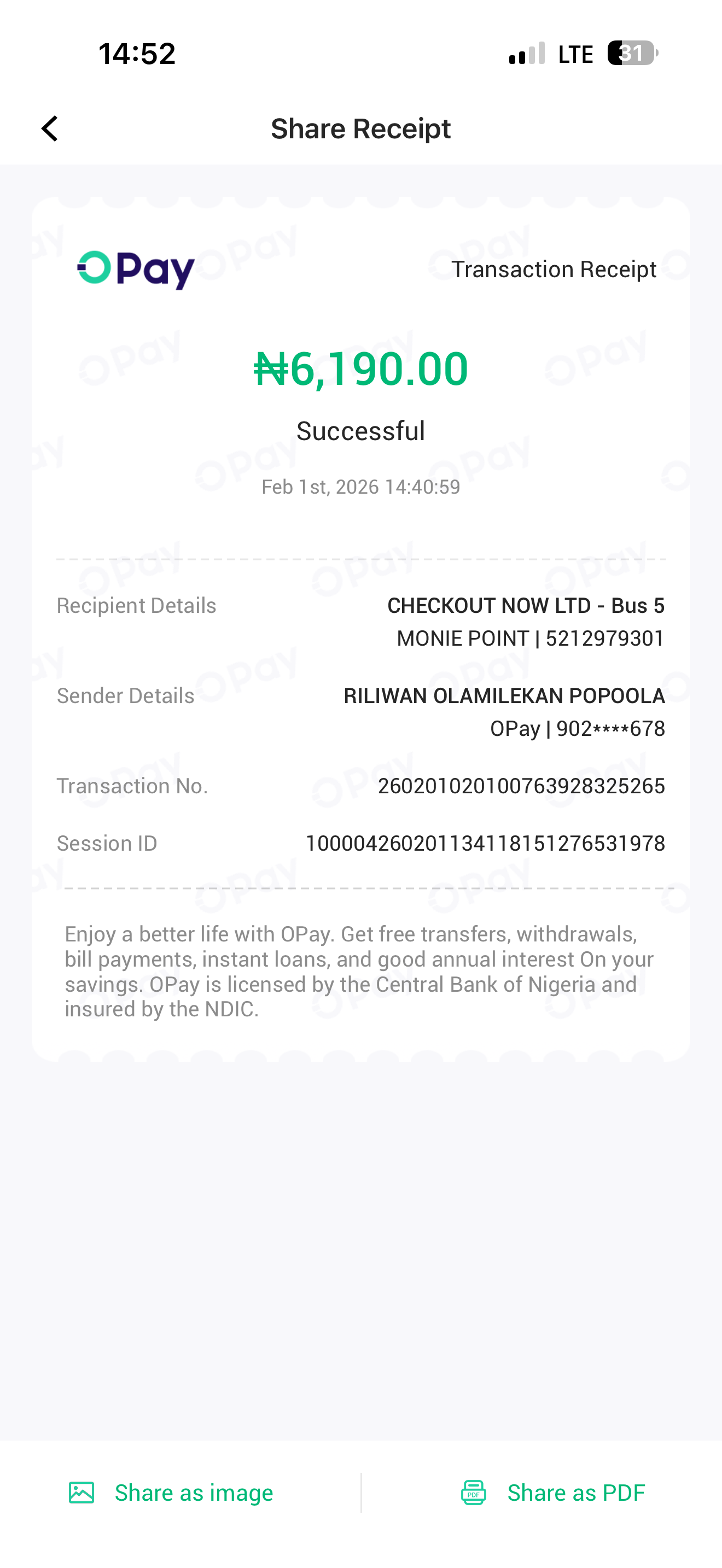Go back from Share Receipt

tap(50, 129)
